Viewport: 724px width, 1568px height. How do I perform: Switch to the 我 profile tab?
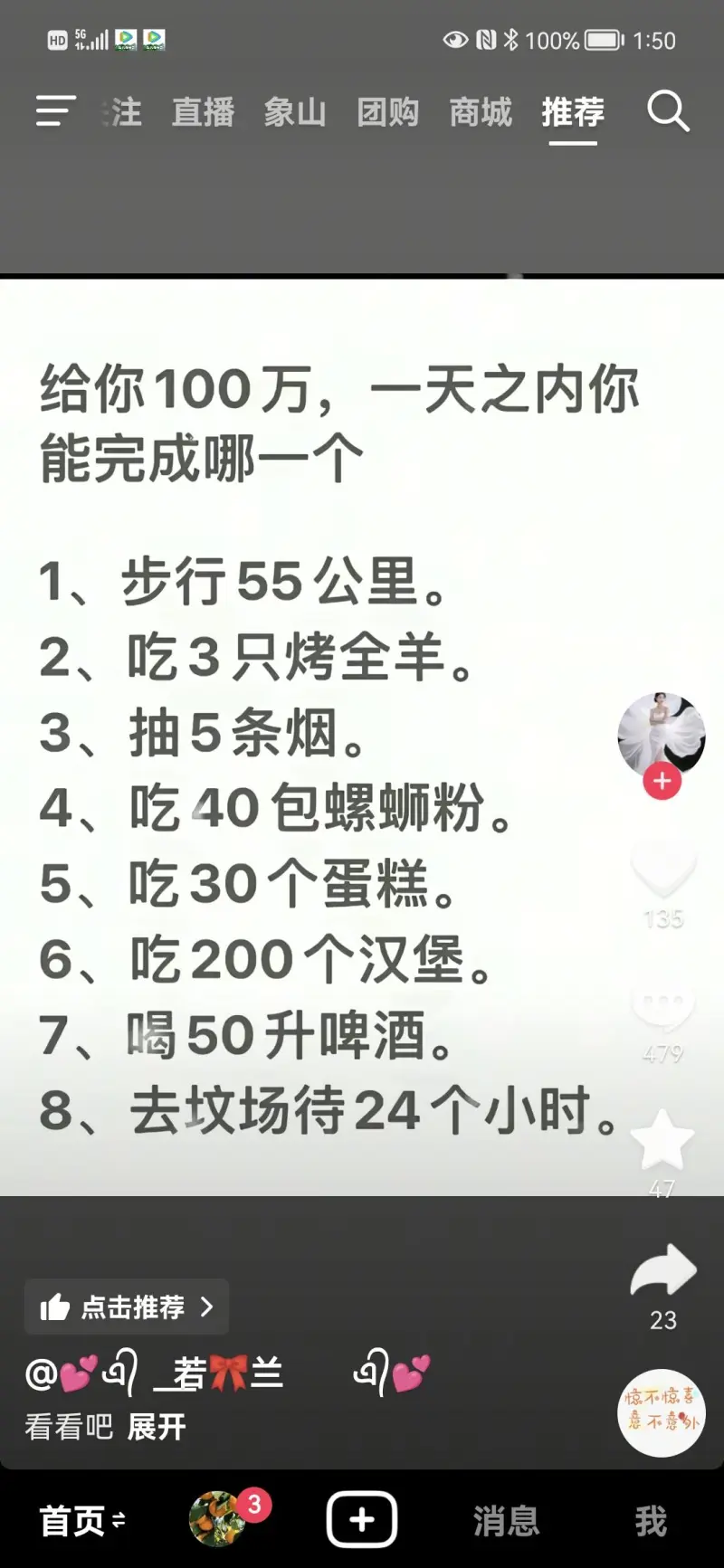tap(651, 1521)
